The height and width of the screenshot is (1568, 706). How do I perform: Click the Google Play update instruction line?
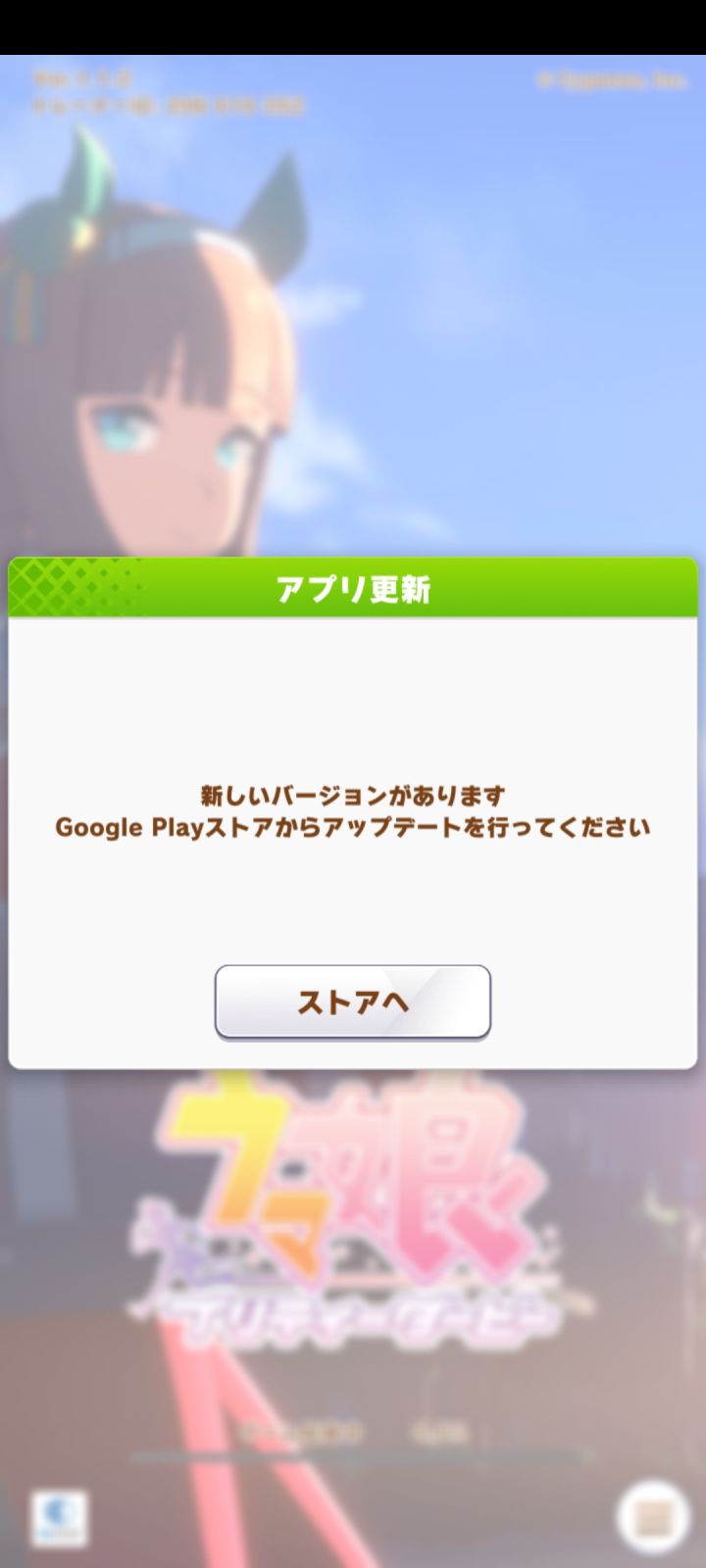(x=353, y=828)
